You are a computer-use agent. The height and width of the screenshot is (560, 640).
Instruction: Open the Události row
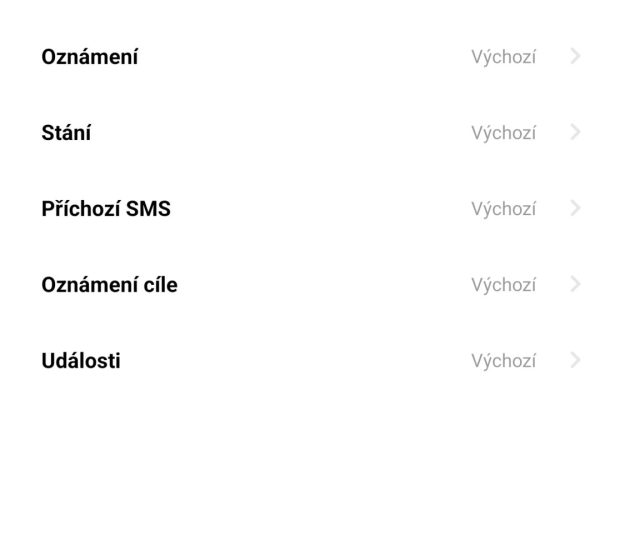pyautogui.click(x=310, y=361)
